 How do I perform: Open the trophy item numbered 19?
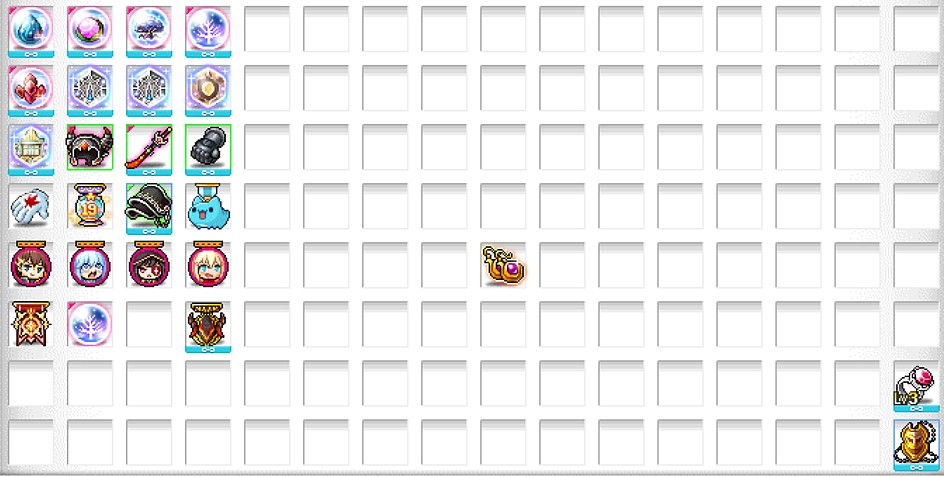click(x=89, y=206)
